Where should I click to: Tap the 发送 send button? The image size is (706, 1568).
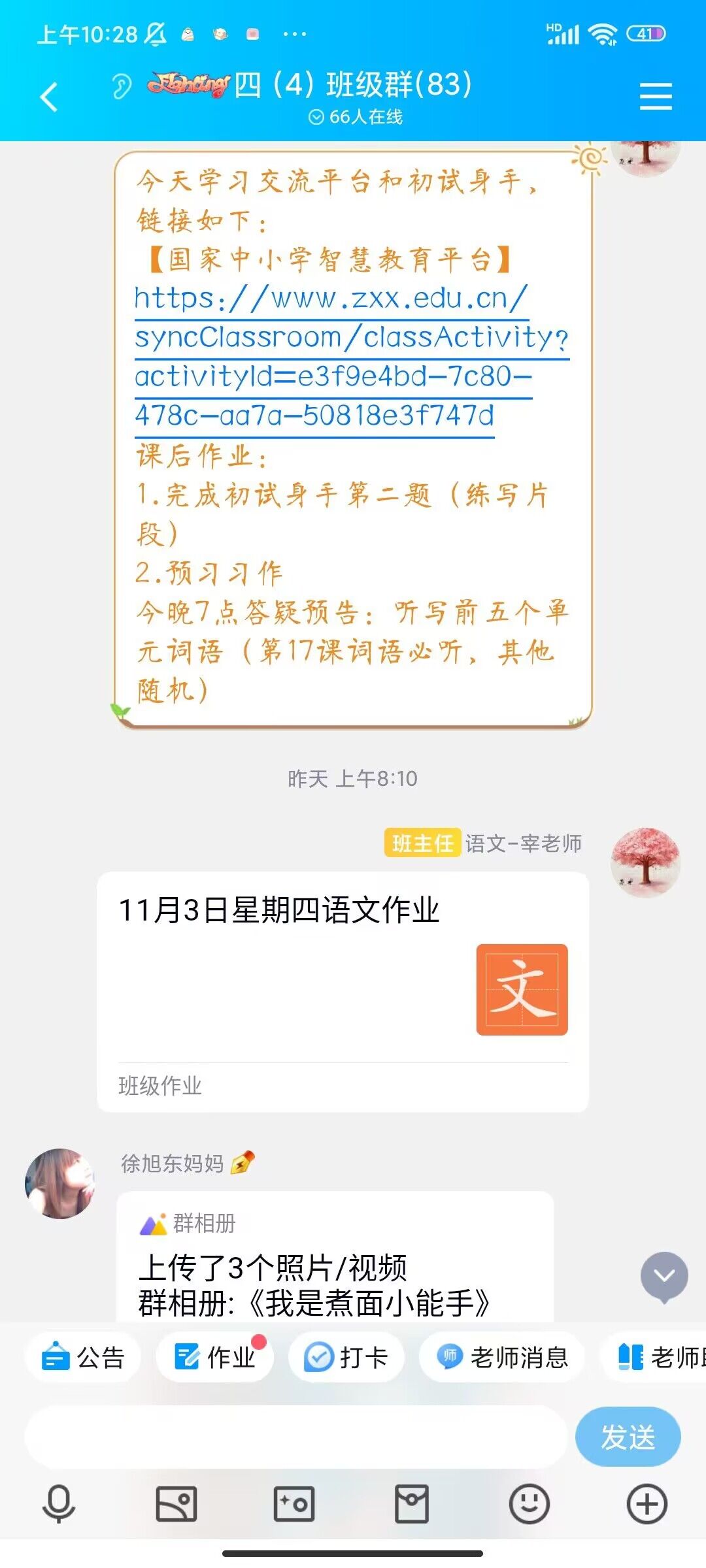628,1437
